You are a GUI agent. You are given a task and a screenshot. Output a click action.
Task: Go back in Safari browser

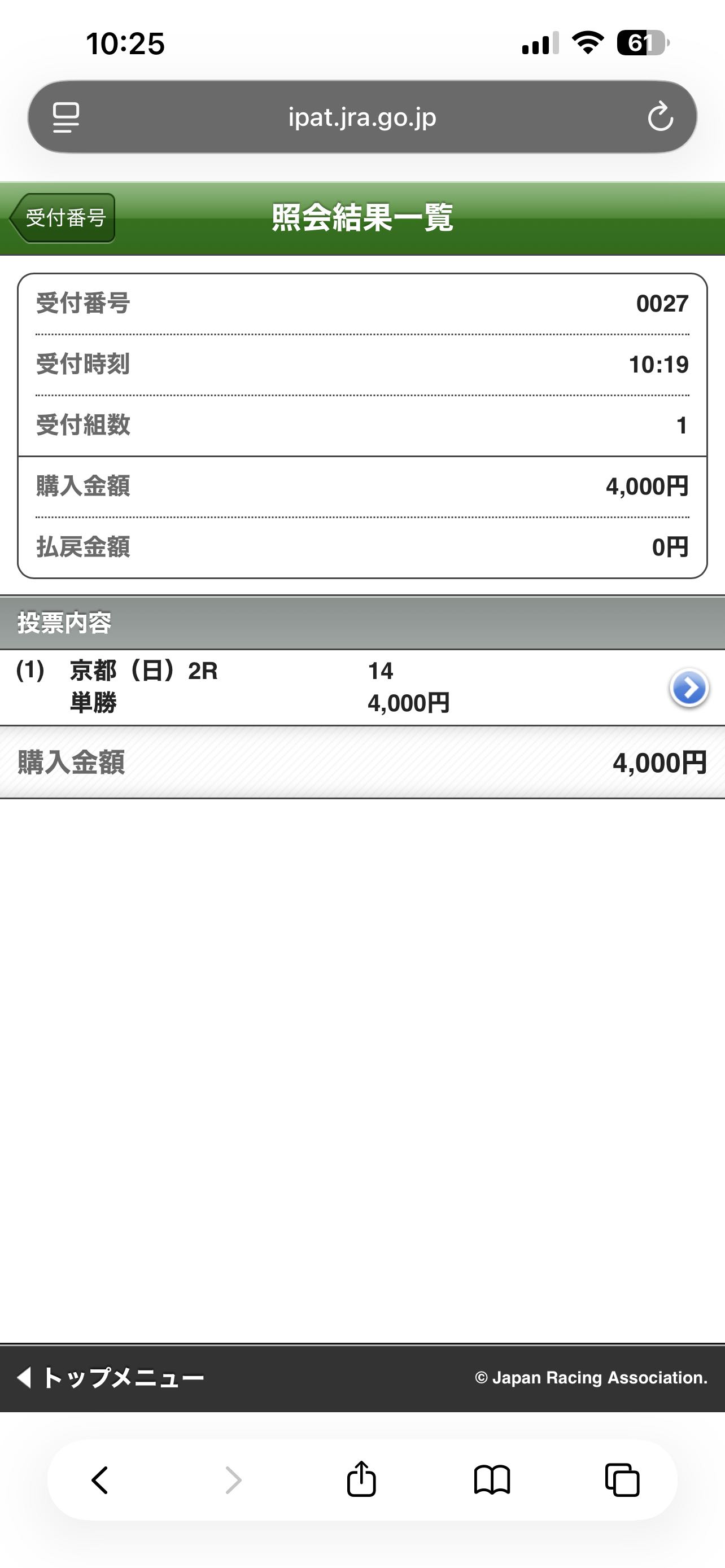point(100,1480)
